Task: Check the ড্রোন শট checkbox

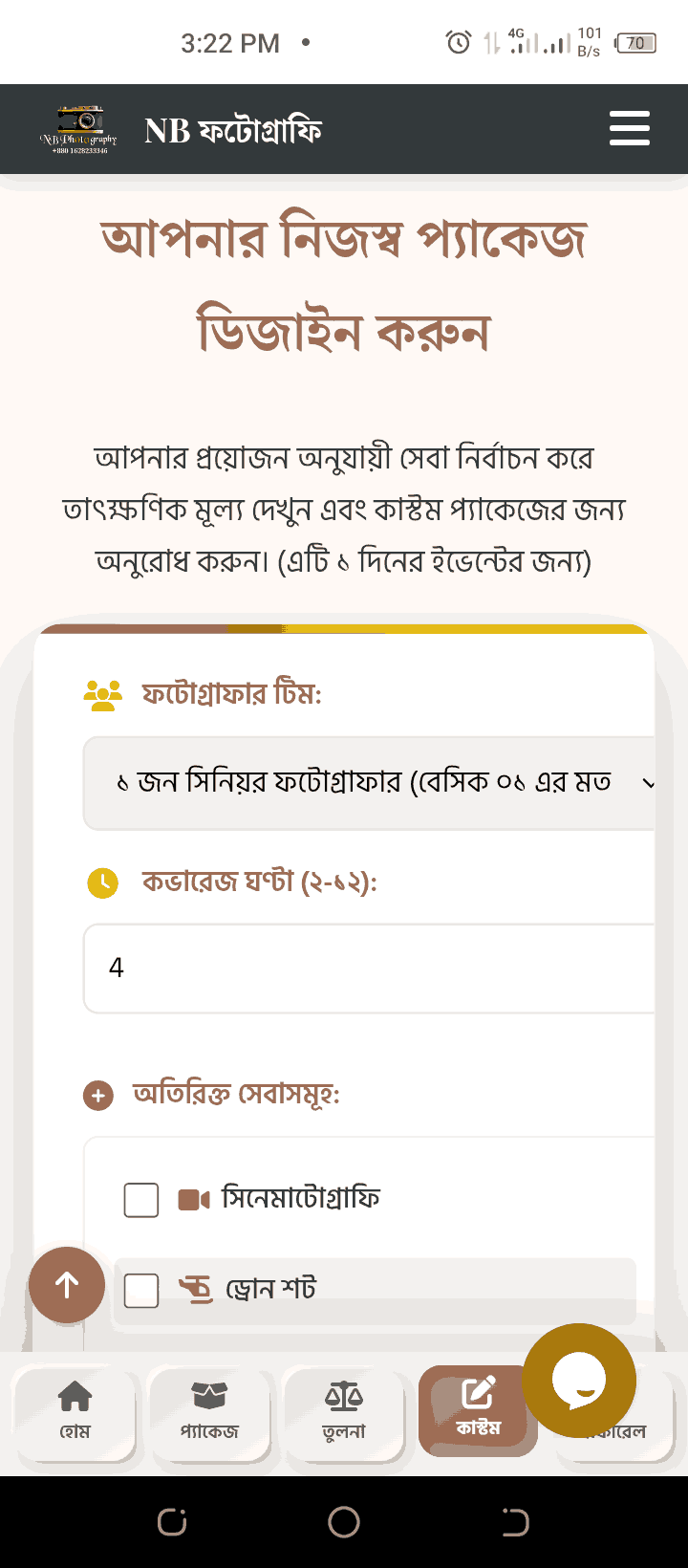Action: 141,1291
